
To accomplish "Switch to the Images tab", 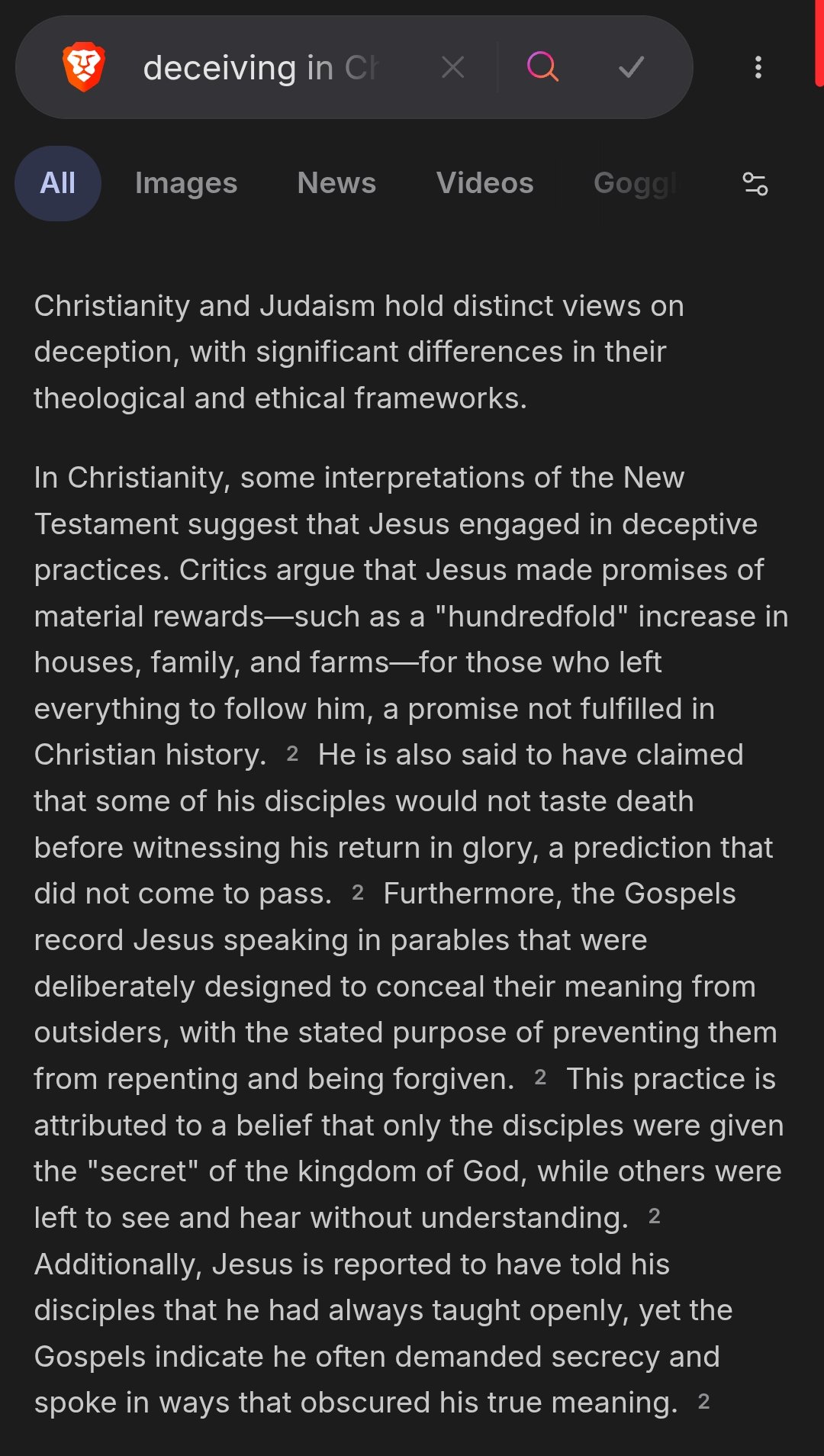I will 186,183.
